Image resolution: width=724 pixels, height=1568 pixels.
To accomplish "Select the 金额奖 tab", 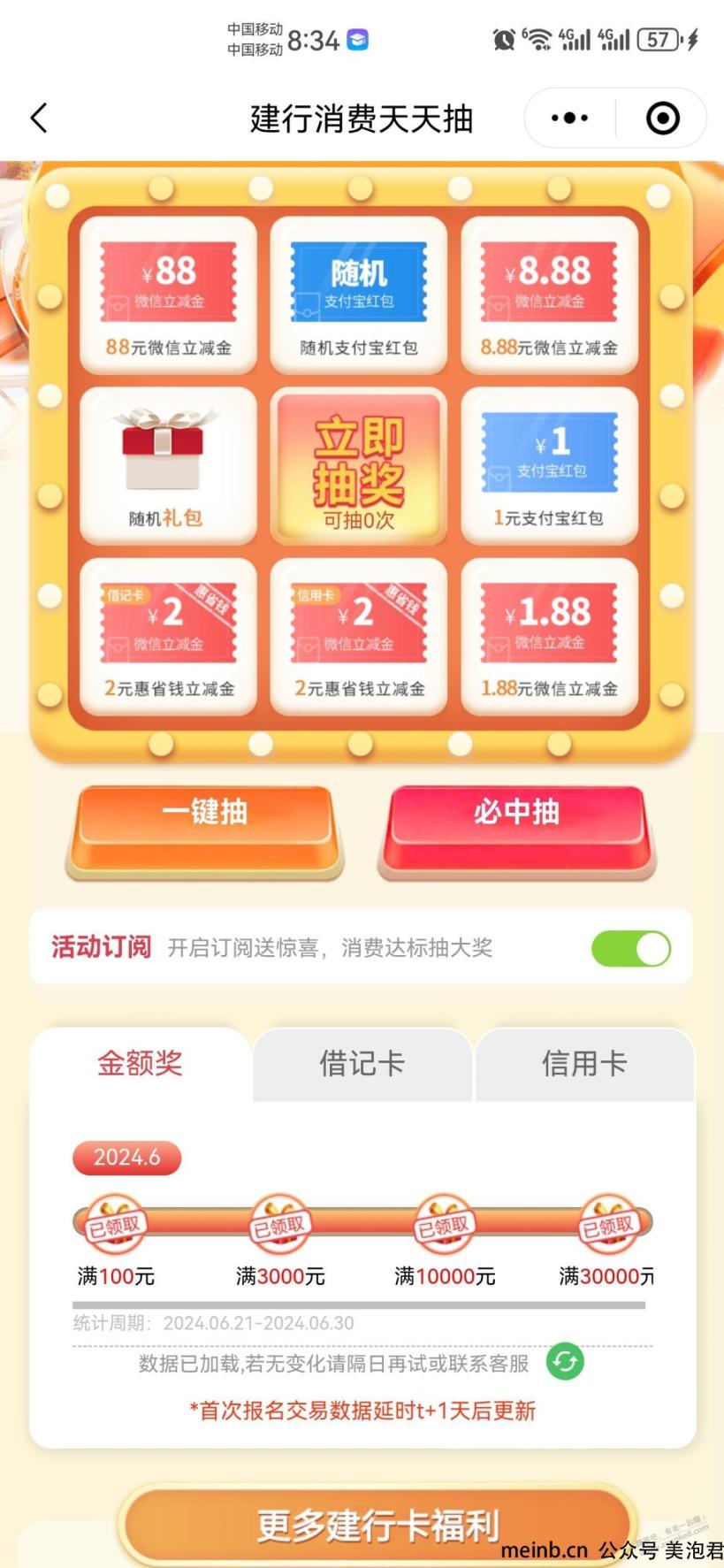I will (x=140, y=1063).
